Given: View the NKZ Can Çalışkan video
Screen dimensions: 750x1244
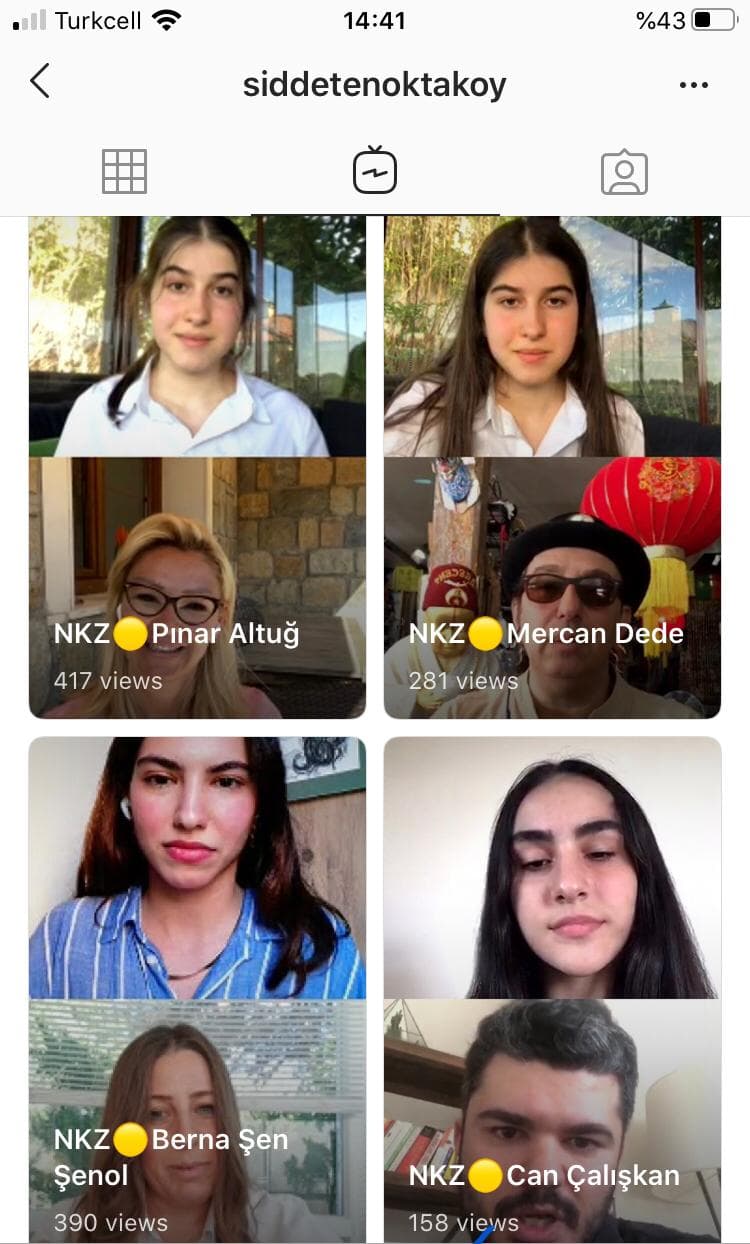Looking at the screenshot, I should point(552,988).
